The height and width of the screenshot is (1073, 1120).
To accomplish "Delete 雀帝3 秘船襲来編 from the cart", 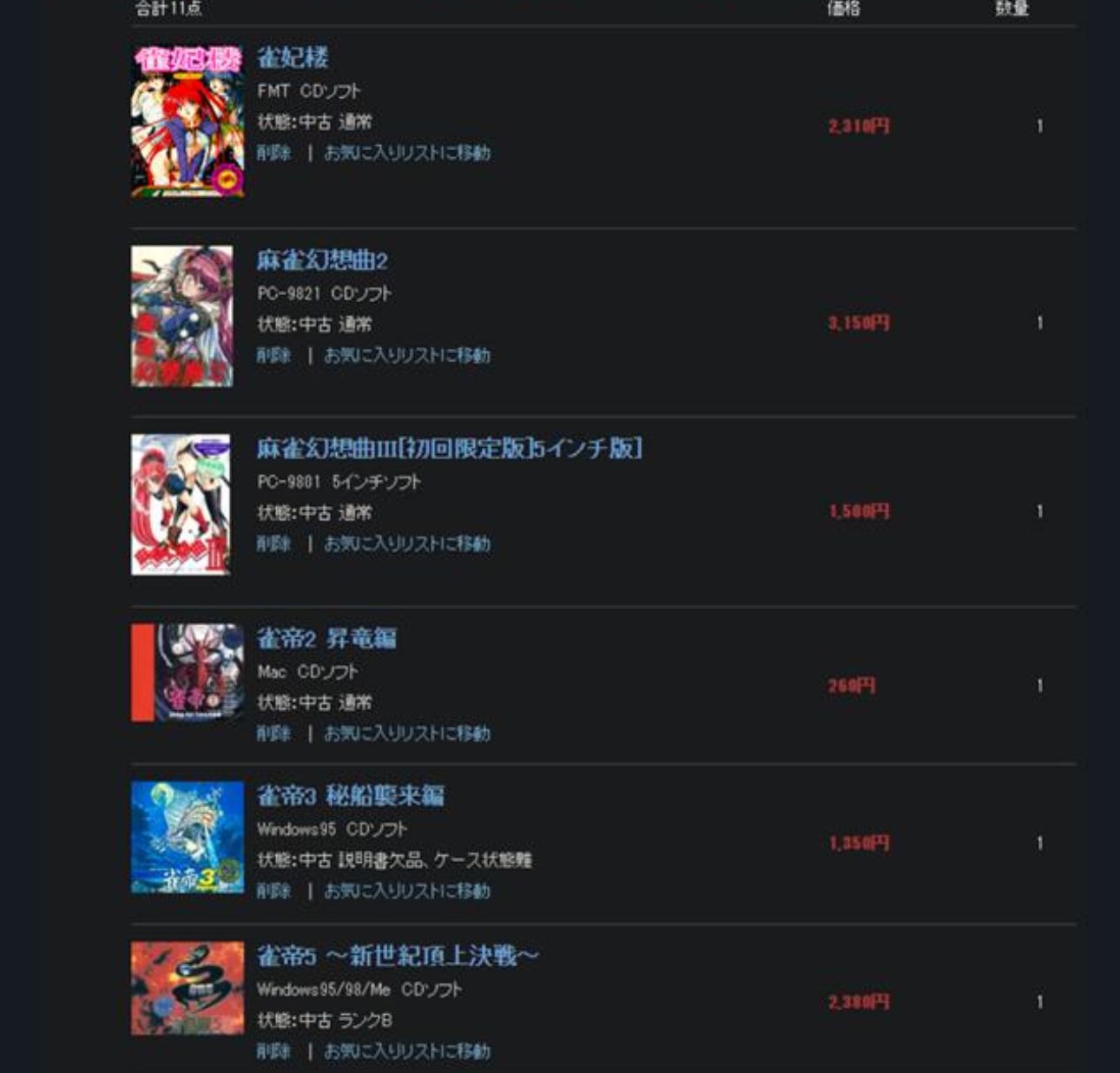I will click(273, 891).
